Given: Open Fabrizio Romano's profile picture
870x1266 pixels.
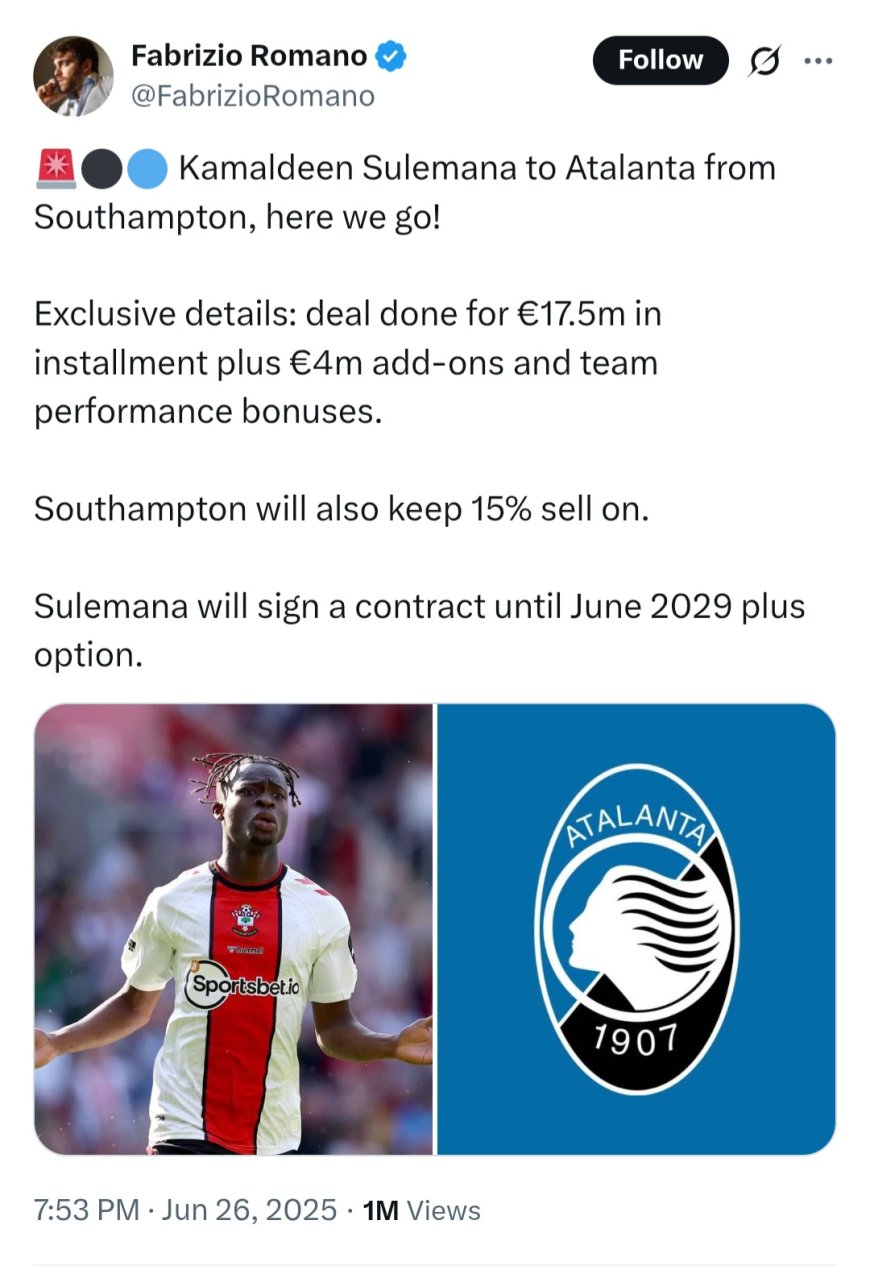Looking at the screenshot, I should coord(73,77).
